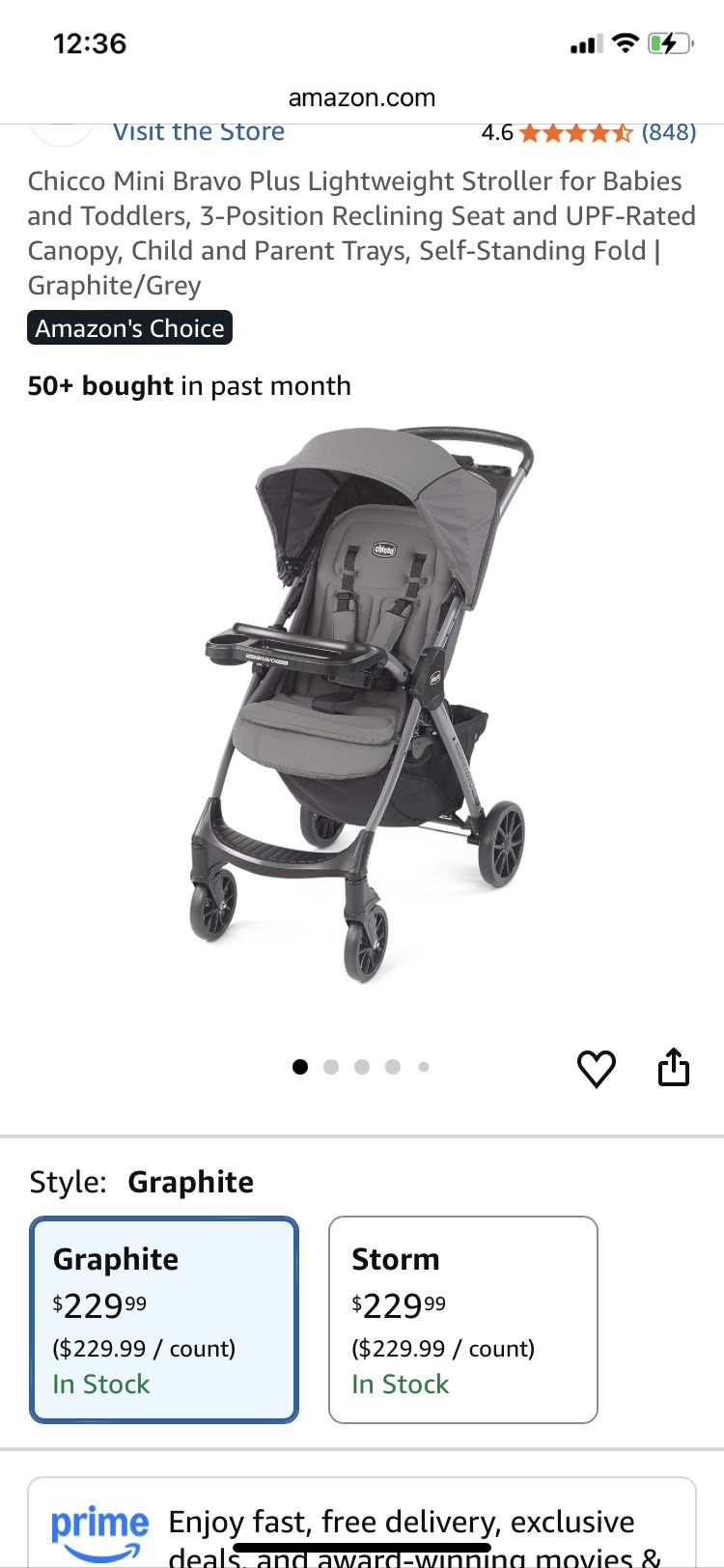Tap the Wi-Fi status icon
724x1568 pixels.
tap(625, 42)
